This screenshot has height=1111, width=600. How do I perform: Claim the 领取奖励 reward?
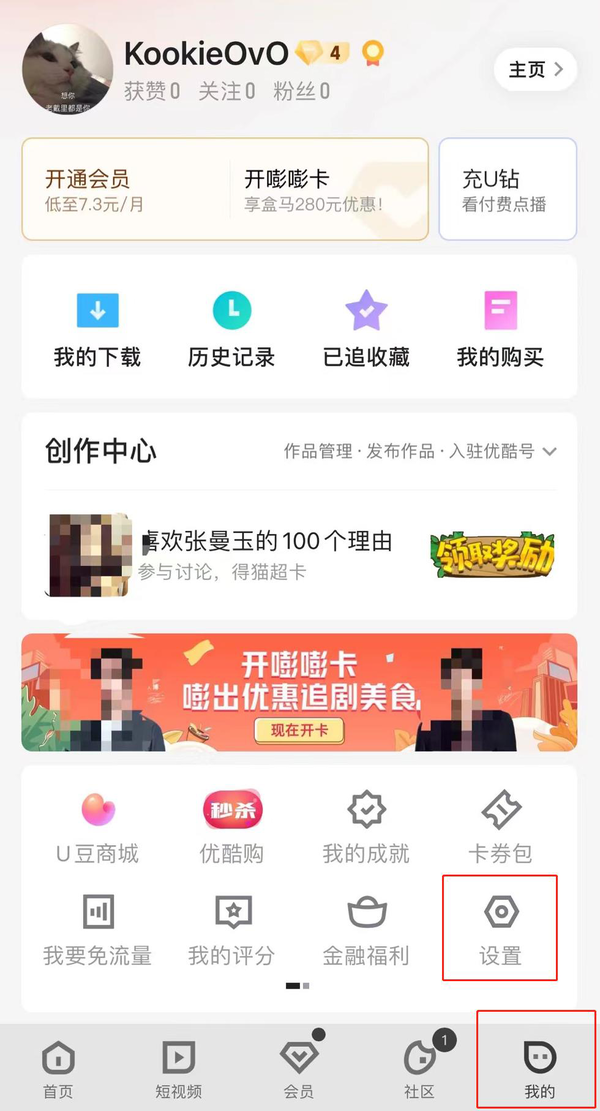[492, 553]
